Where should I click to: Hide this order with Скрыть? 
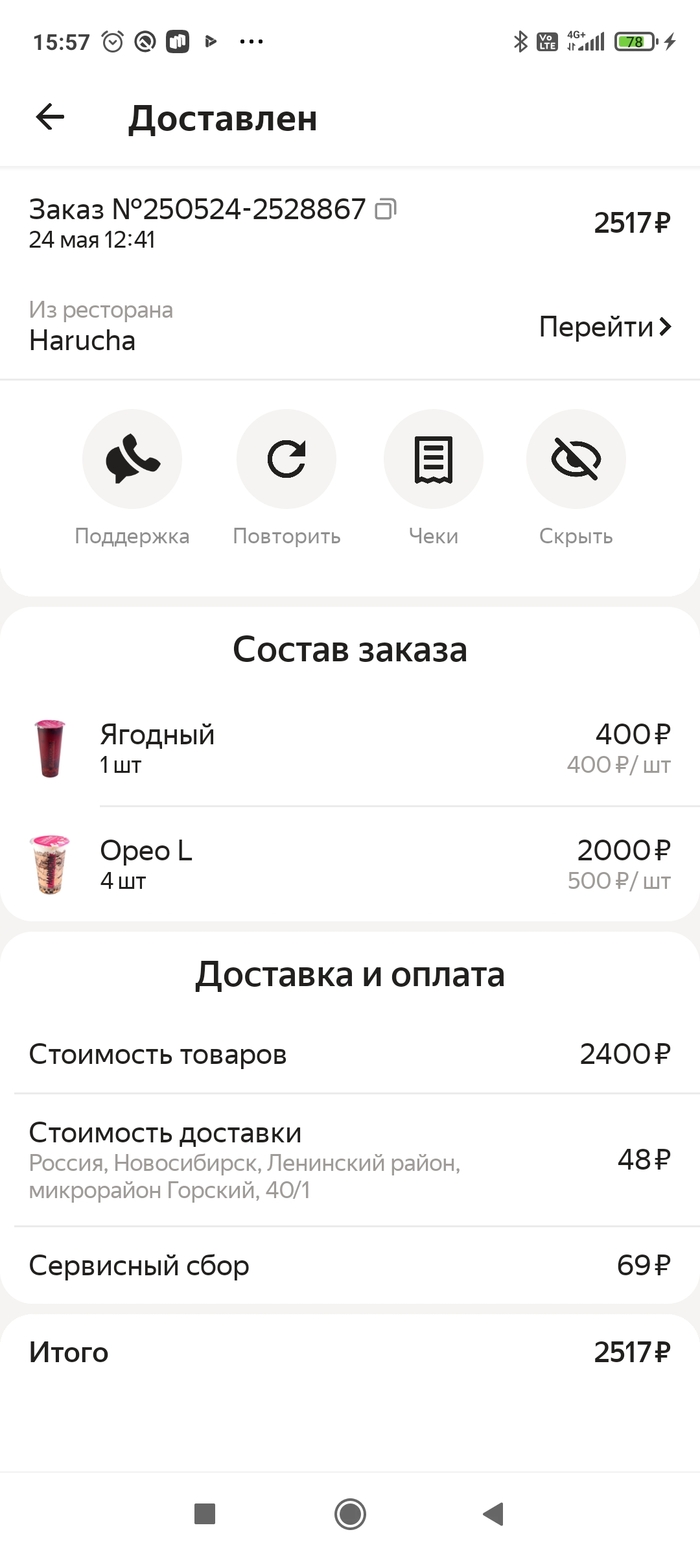(576, 460)
